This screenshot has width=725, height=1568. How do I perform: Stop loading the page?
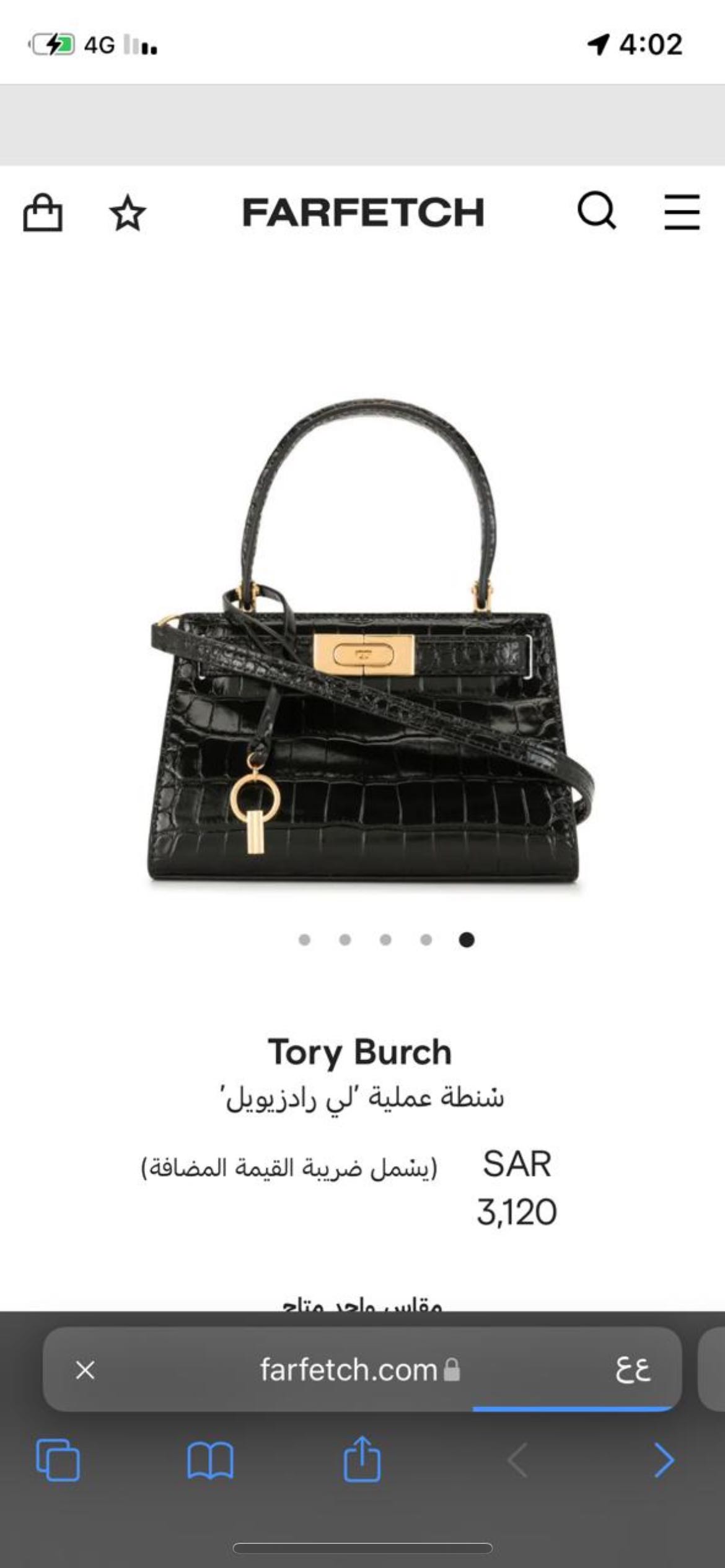coord(85,1370)
